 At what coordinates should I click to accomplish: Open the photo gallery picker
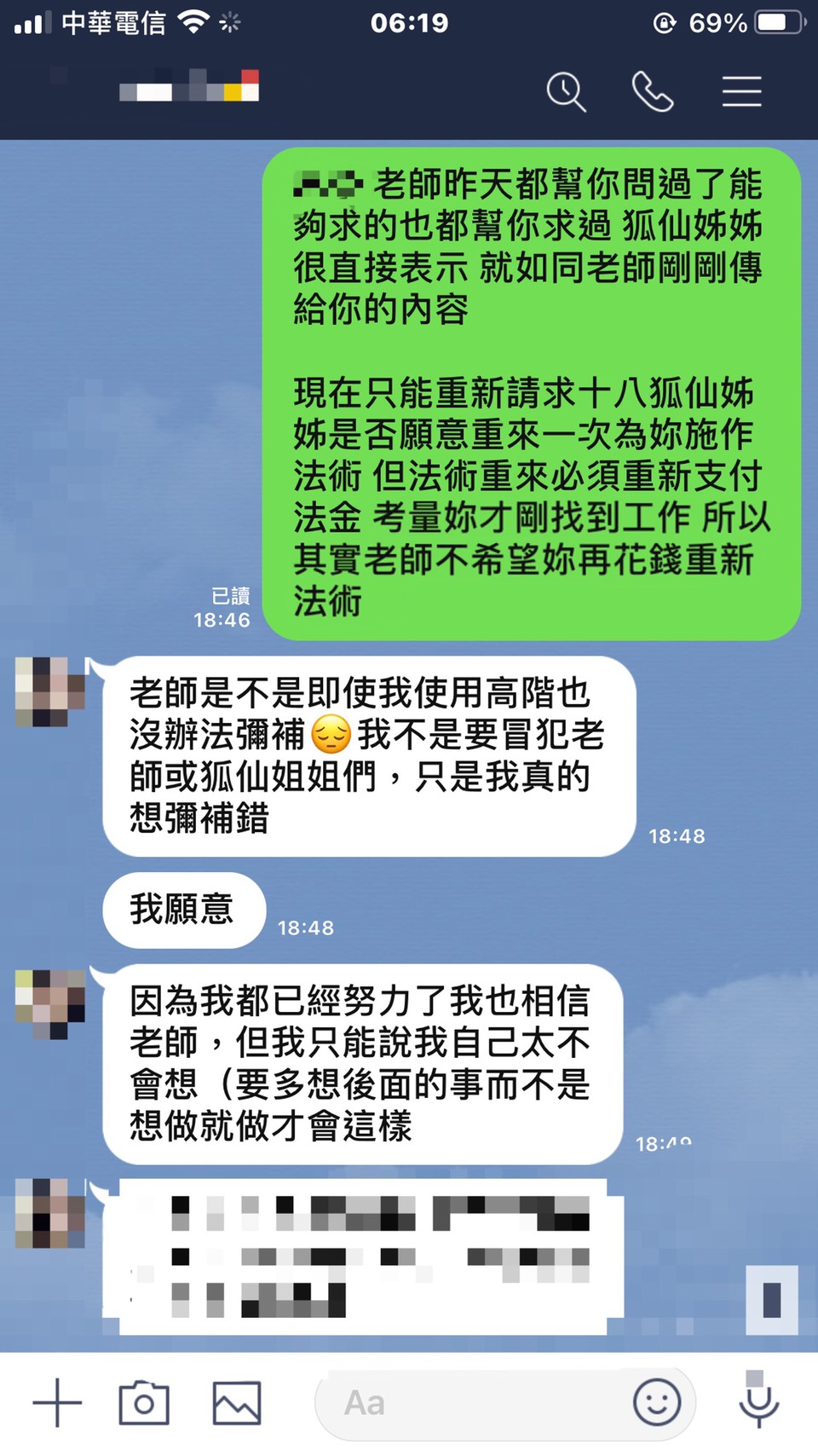click(x=237, y=1402)
